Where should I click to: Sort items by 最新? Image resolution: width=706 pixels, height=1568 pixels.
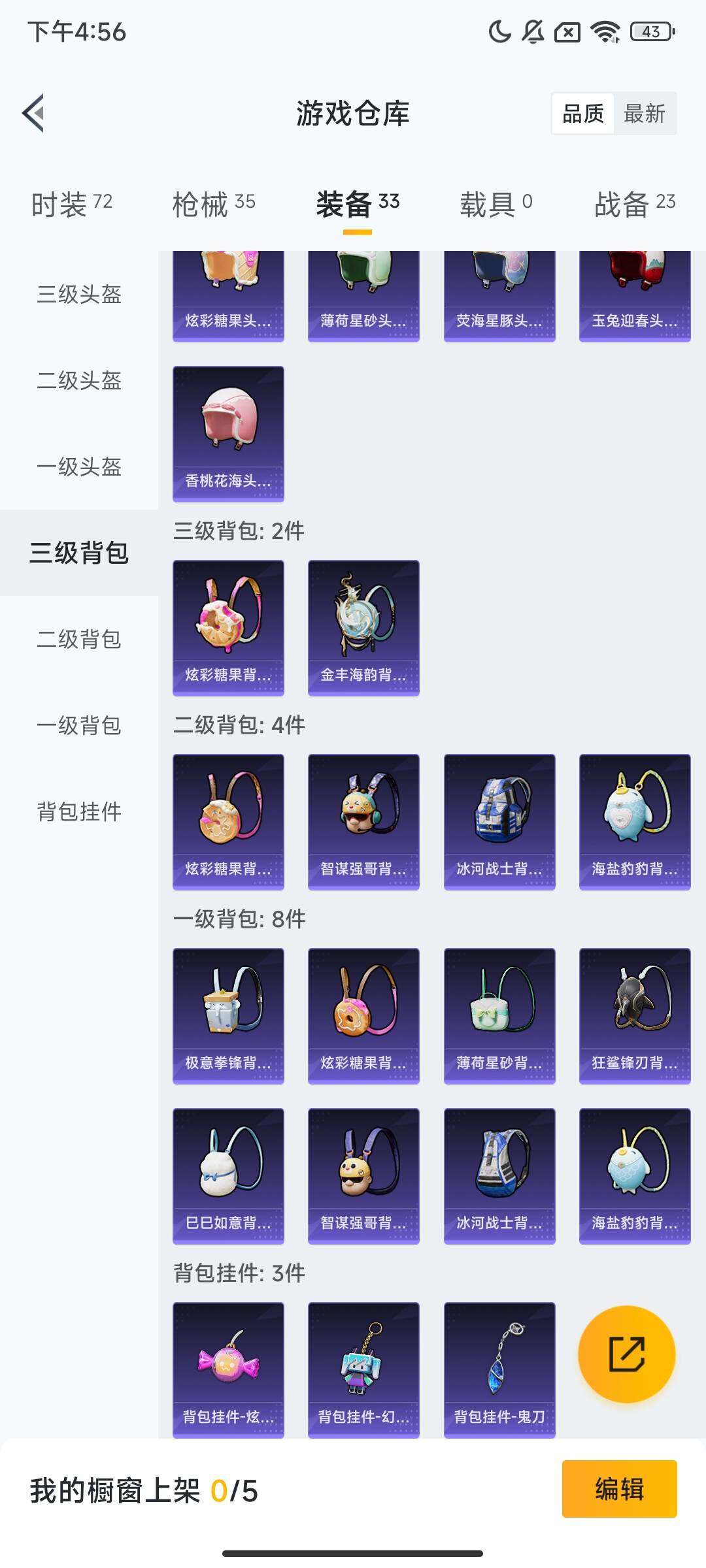[x=644, y=114]
